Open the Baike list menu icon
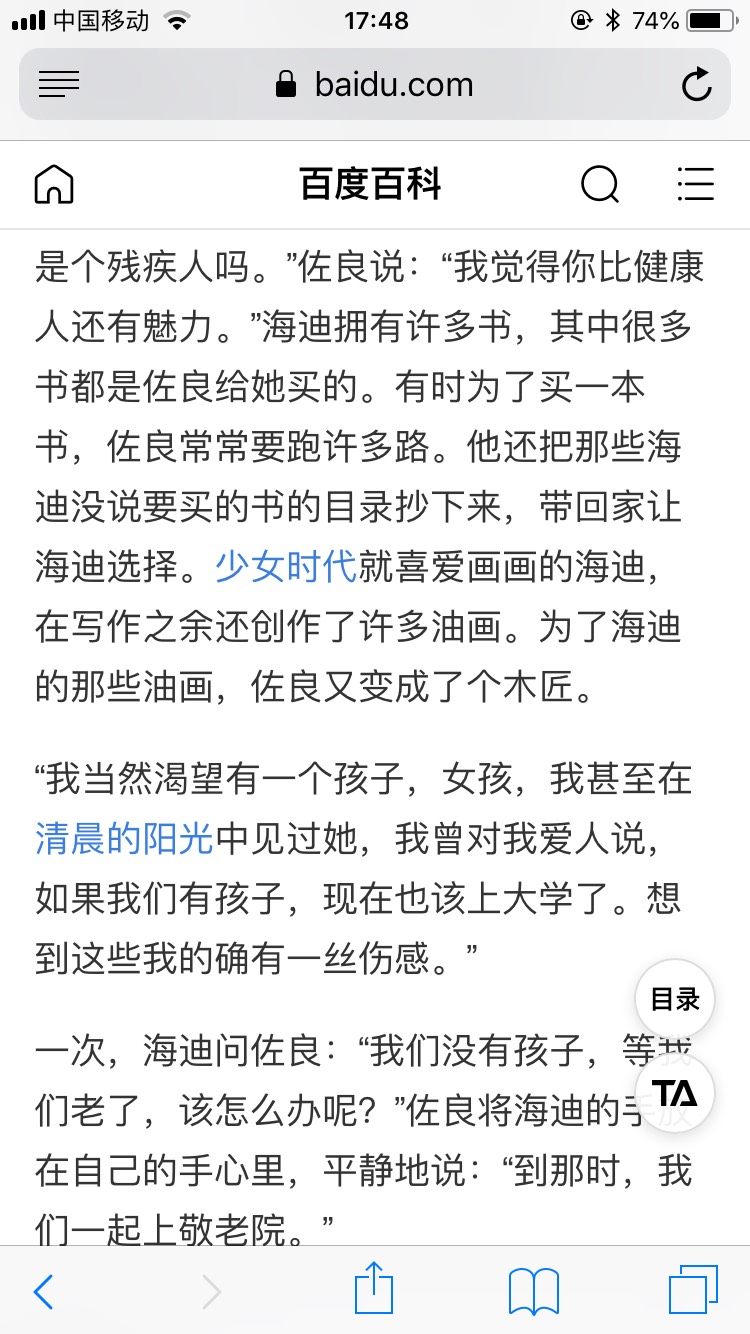The height and width of the screenshot is (1334, 750). 695,185
